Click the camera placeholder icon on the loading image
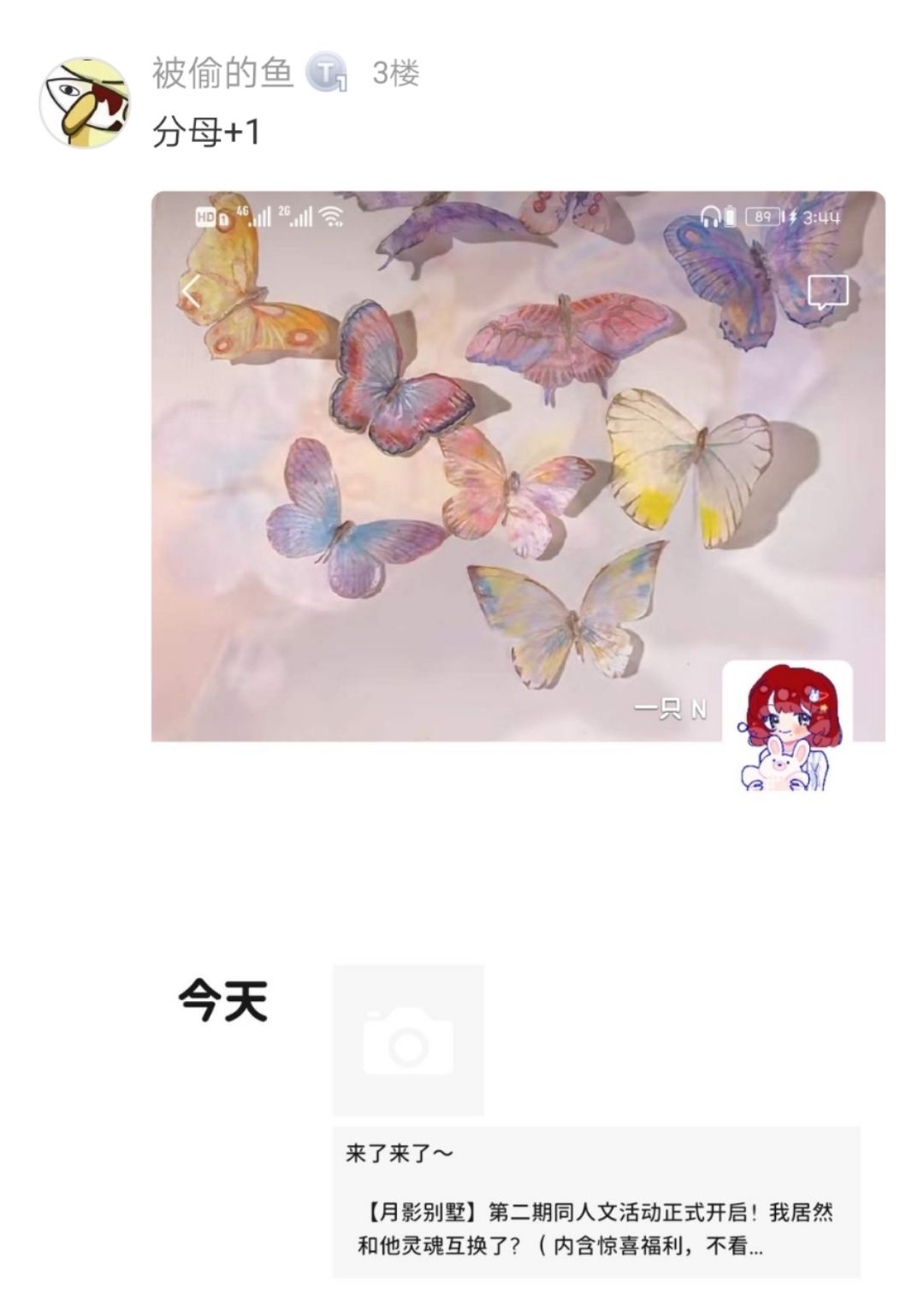The height and width of the screenshot is (1292, 924). 408,1038
